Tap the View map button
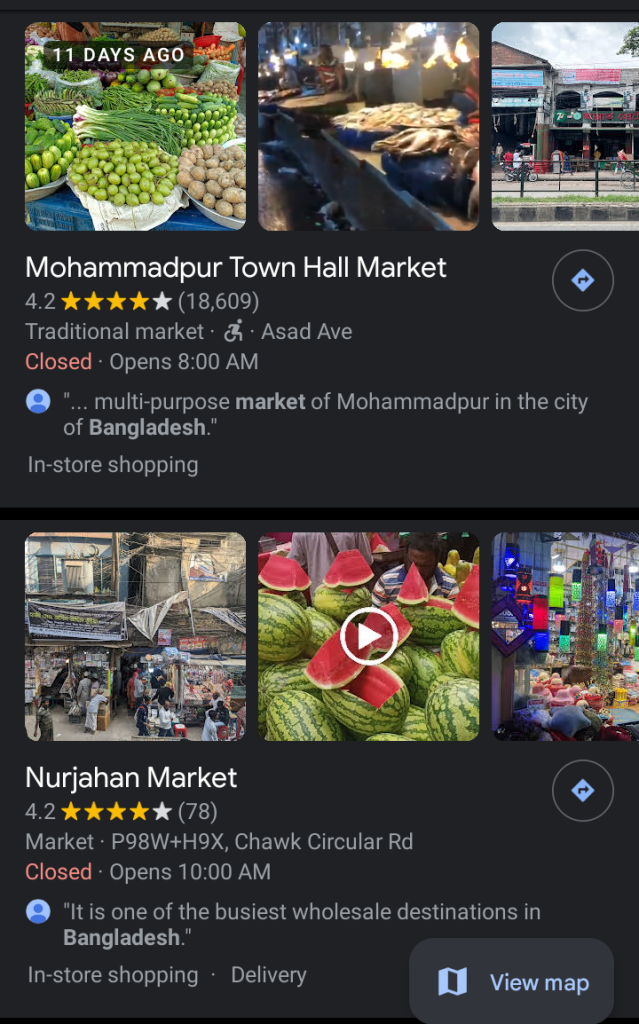Image resolution: width=639 pixels, height=1024 pixels. pyautogui.click(x=511, y=982)
